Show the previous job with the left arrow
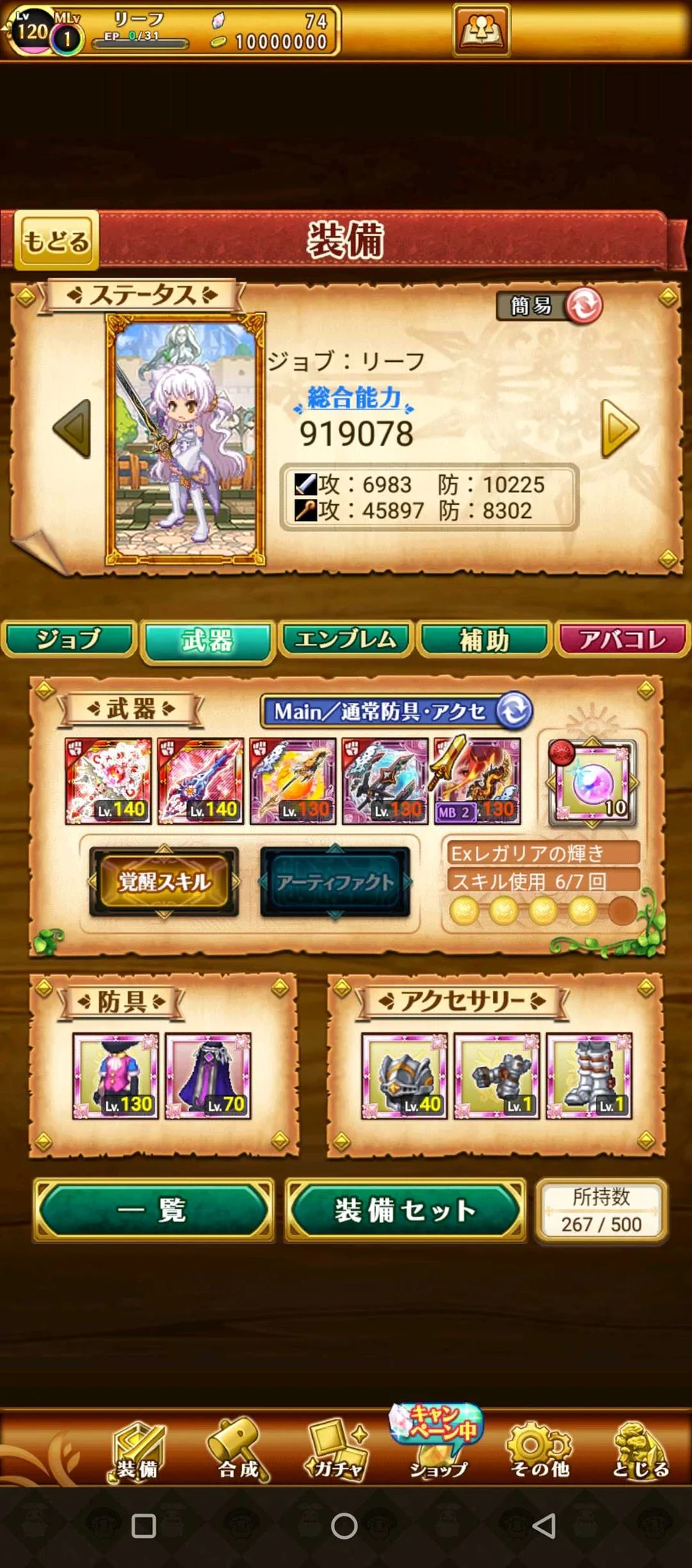The image size is (692, 1568). pos(73,429)
